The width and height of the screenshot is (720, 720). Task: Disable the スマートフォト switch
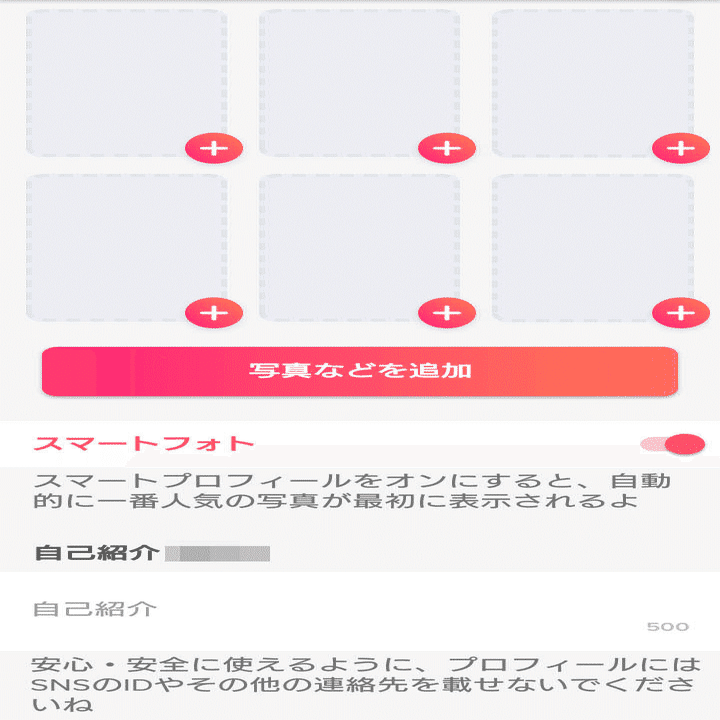(672, 444)
